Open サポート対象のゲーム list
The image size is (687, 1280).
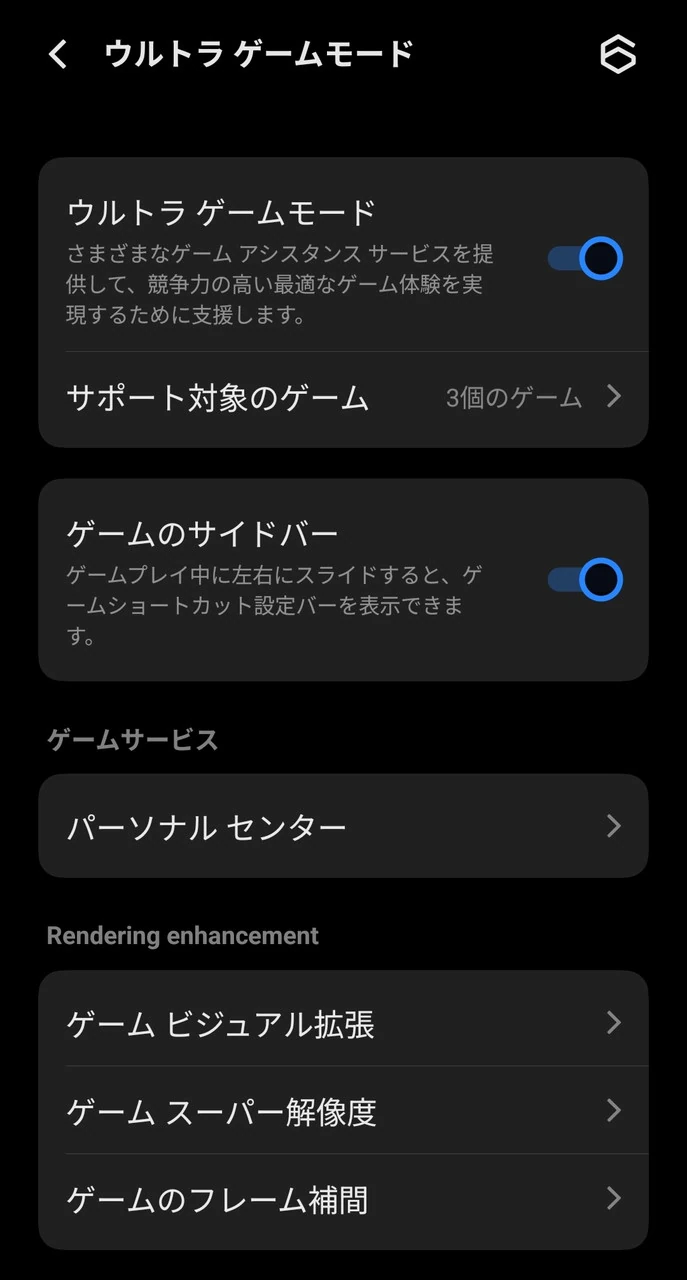(343, 398)
